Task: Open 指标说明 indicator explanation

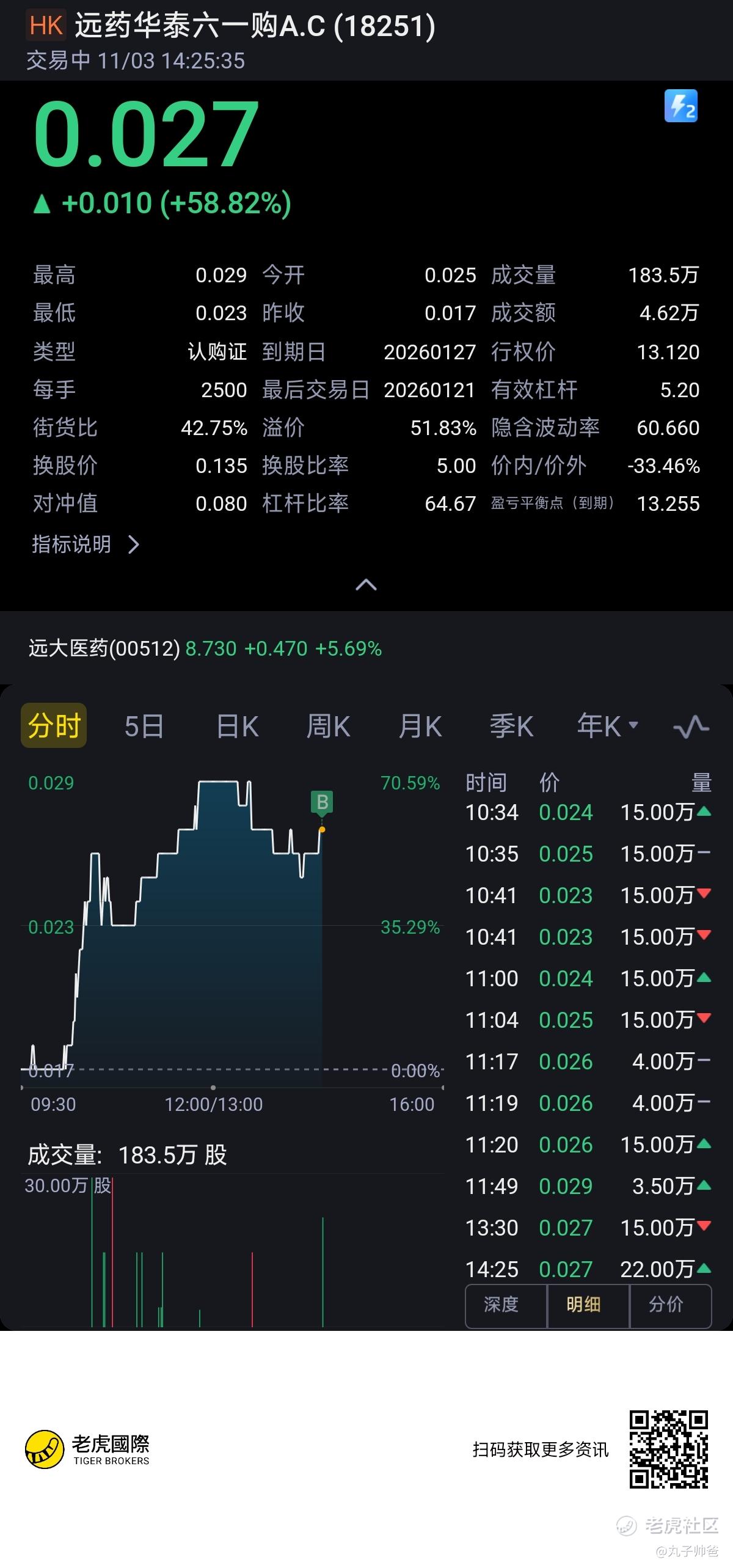Action: (x=86, y=544)
